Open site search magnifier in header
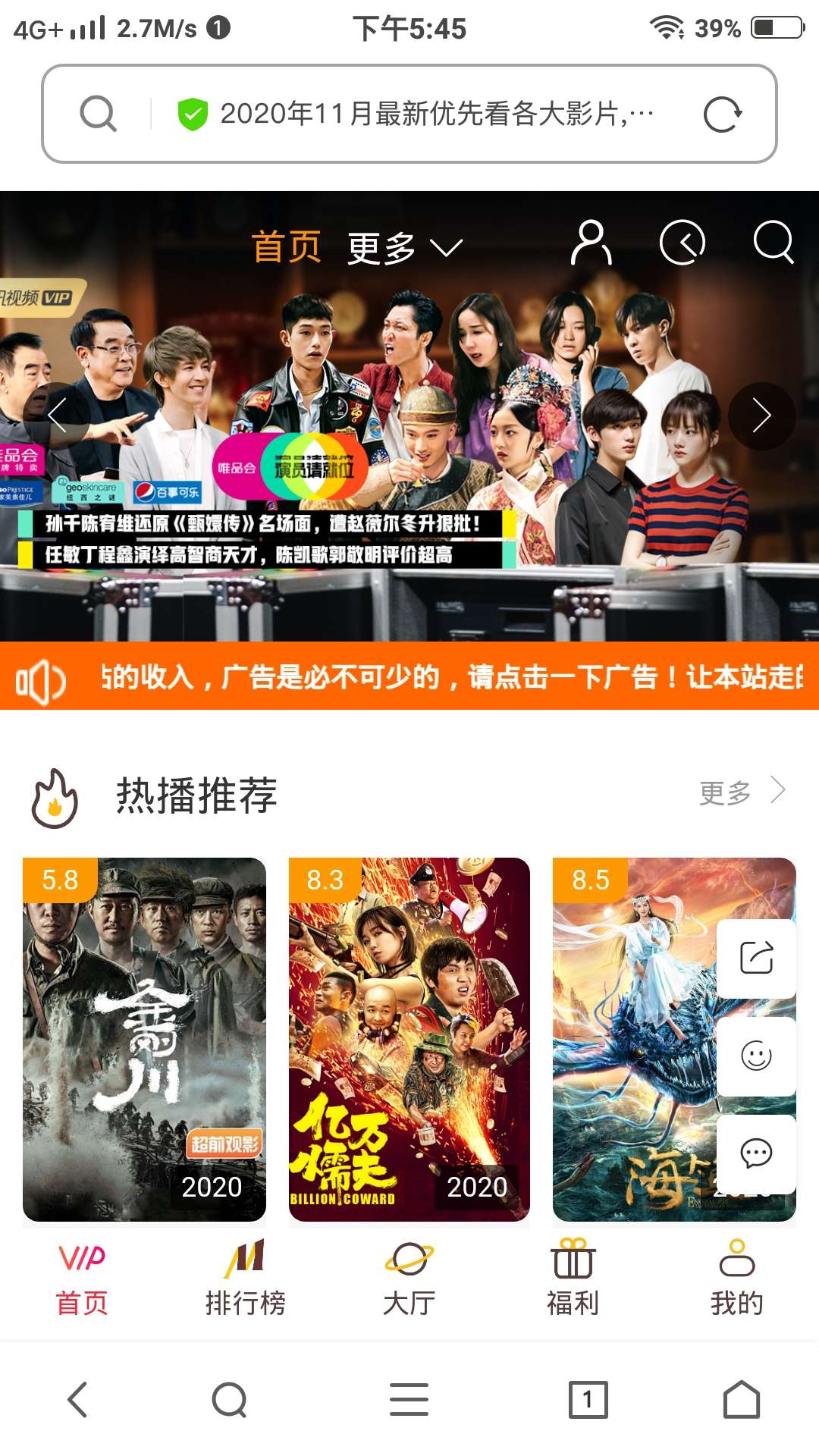 pos(773,243)
